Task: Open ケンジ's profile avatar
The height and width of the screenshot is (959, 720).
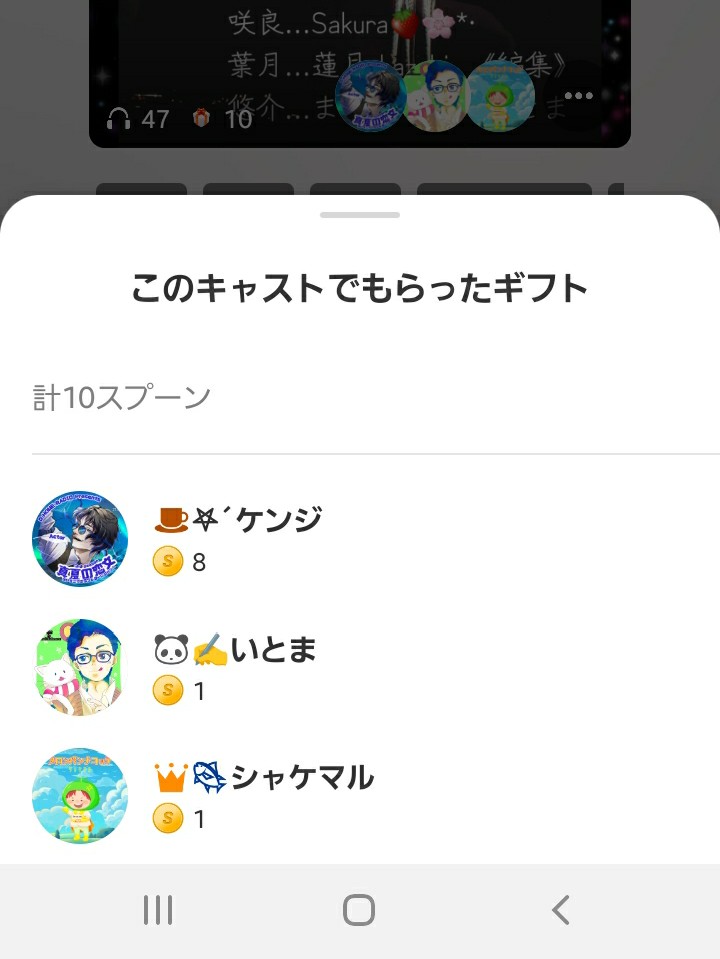Action: click(x=80, y=538)
